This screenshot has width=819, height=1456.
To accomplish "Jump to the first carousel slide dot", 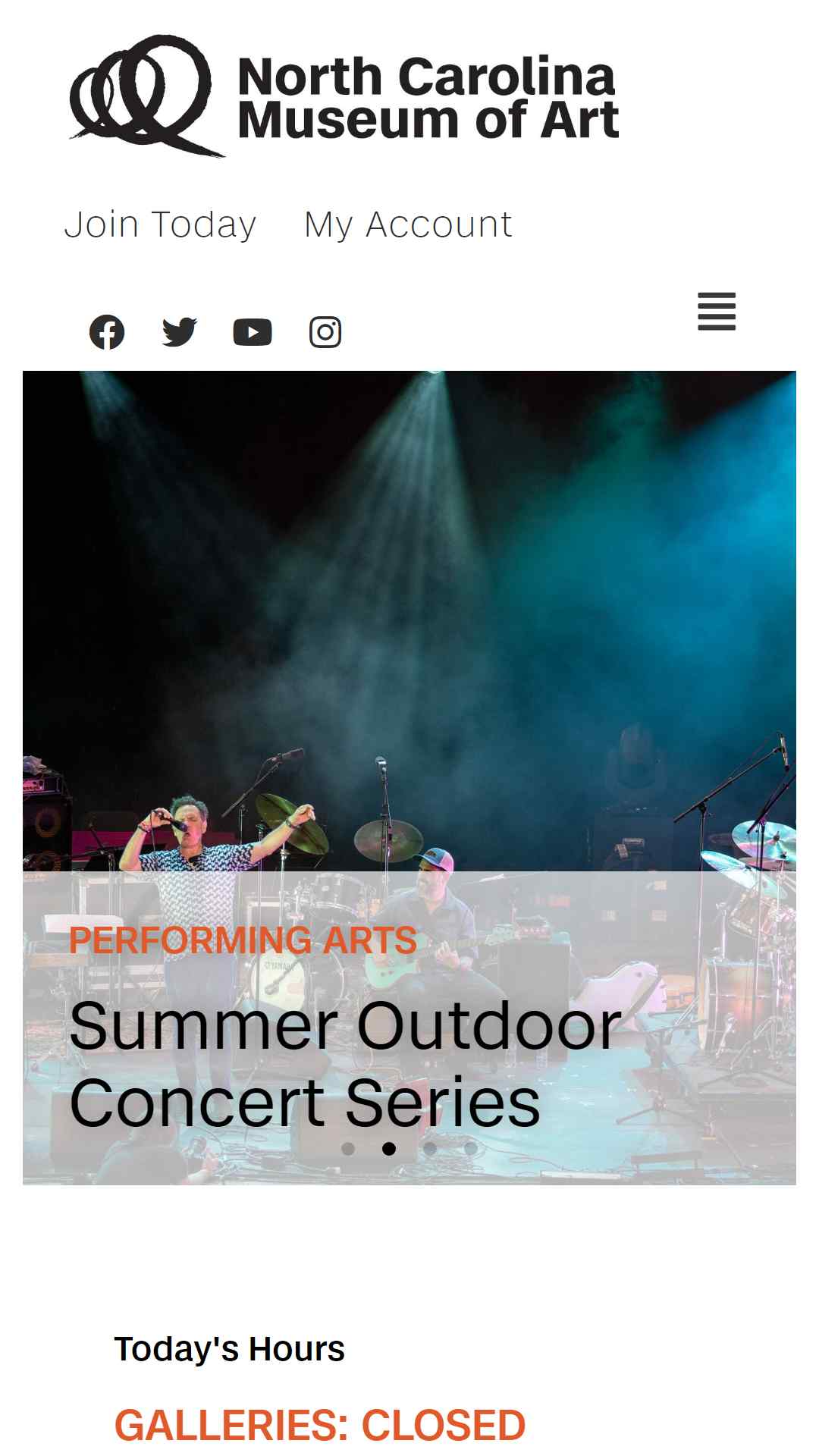I will coord(348,1149).
